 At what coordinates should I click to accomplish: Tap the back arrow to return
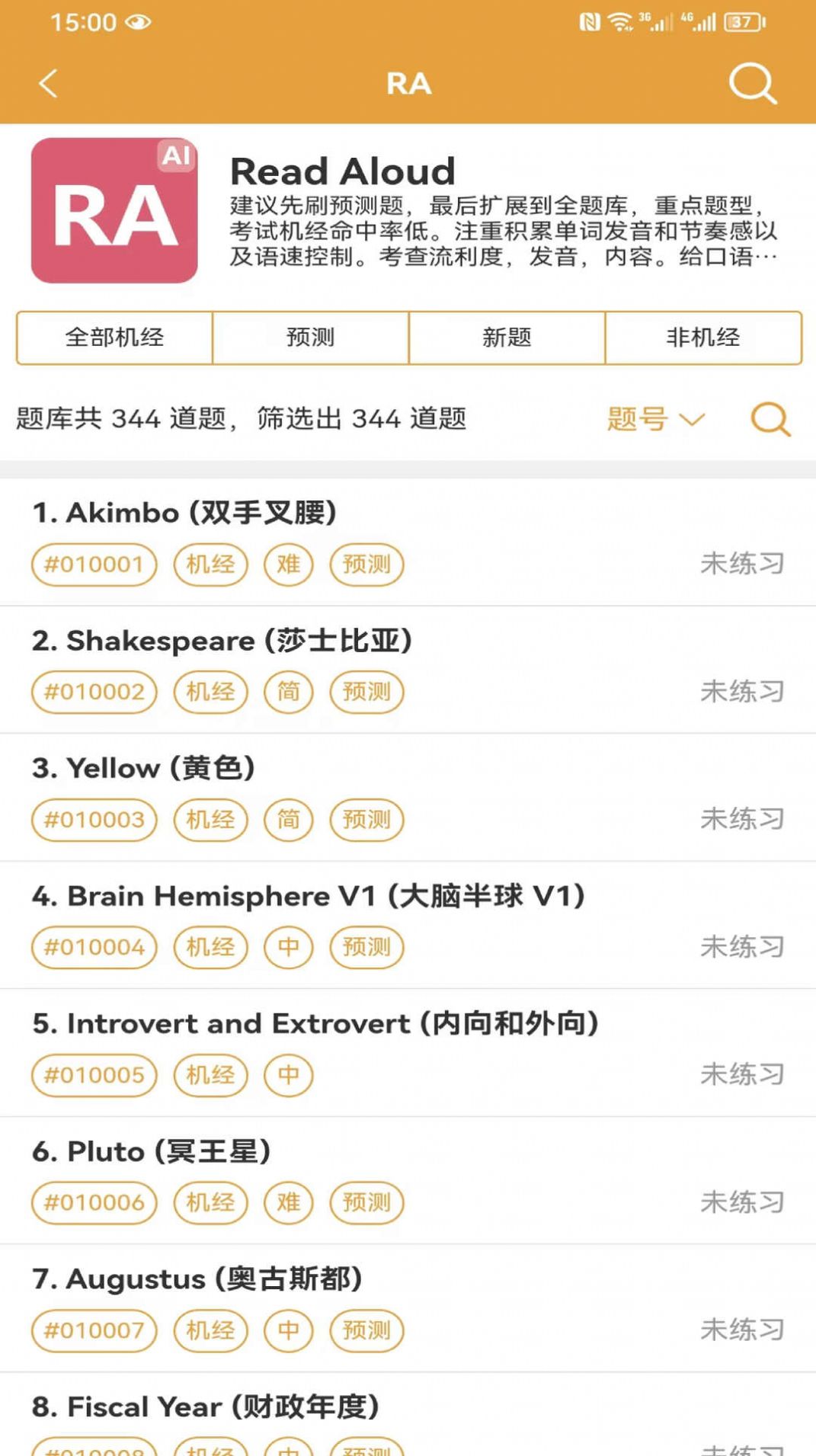48,84
